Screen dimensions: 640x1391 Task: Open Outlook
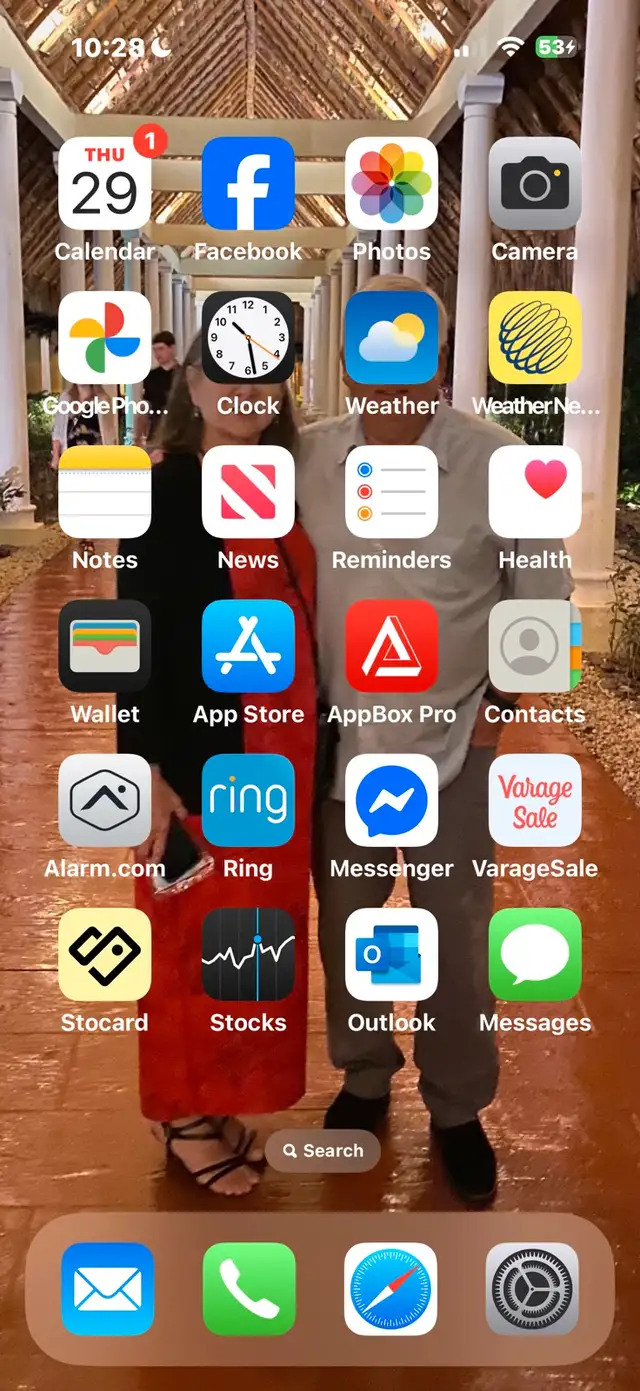(x=391, y=954)
